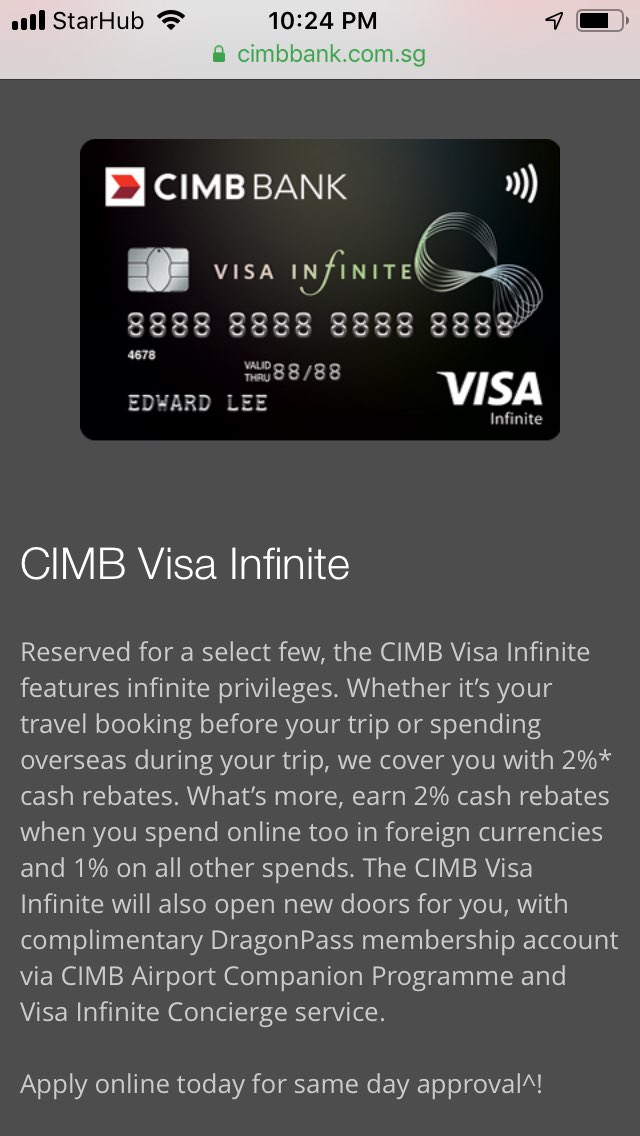Tap the cimbbank.com.sg address bar
Viewport: 640px width, 1136px height.
[320, 54]
